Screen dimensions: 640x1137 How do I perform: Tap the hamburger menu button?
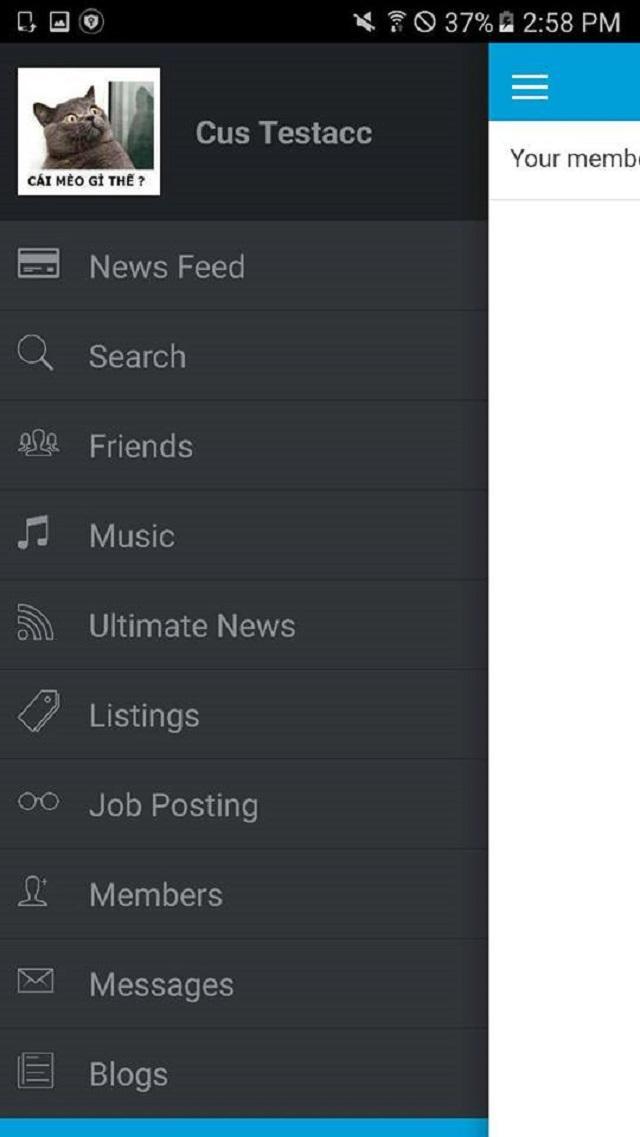pos(530,88)
